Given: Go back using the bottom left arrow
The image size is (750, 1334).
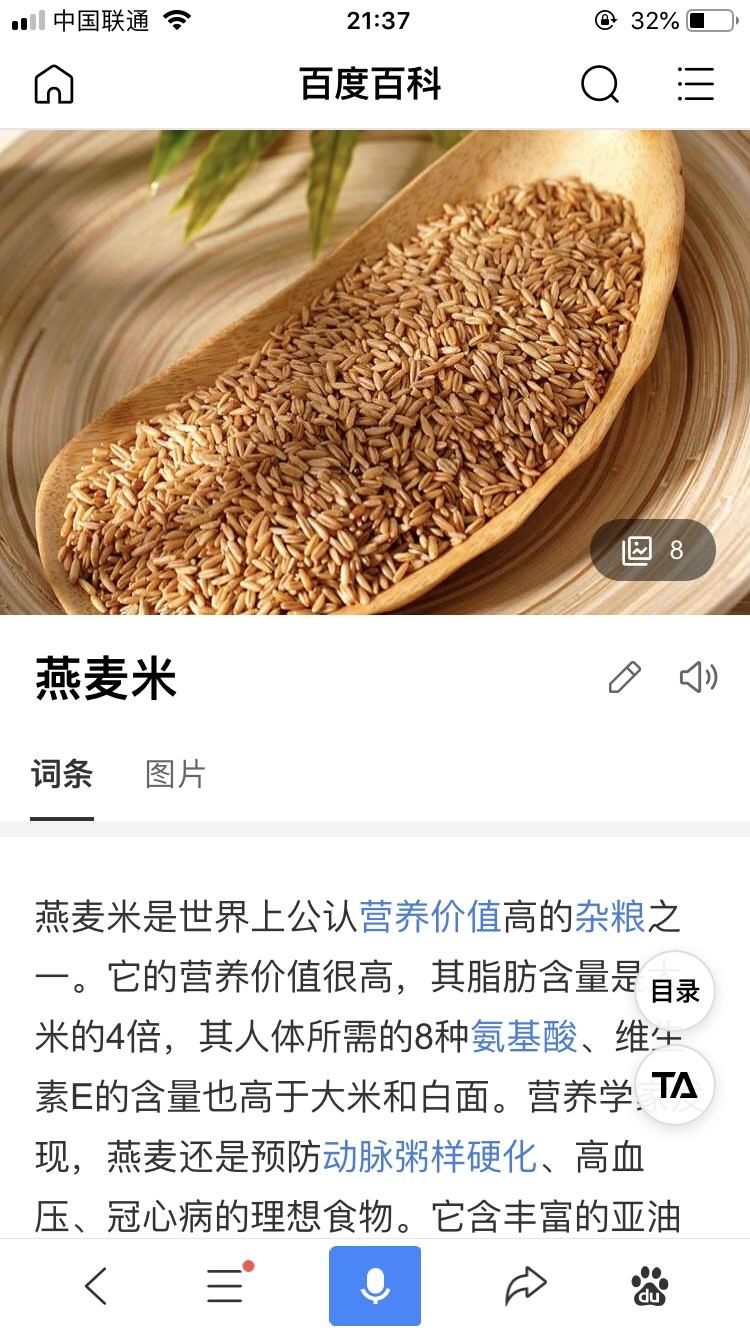Looking at the screenshot, I should pos(95,1285).
